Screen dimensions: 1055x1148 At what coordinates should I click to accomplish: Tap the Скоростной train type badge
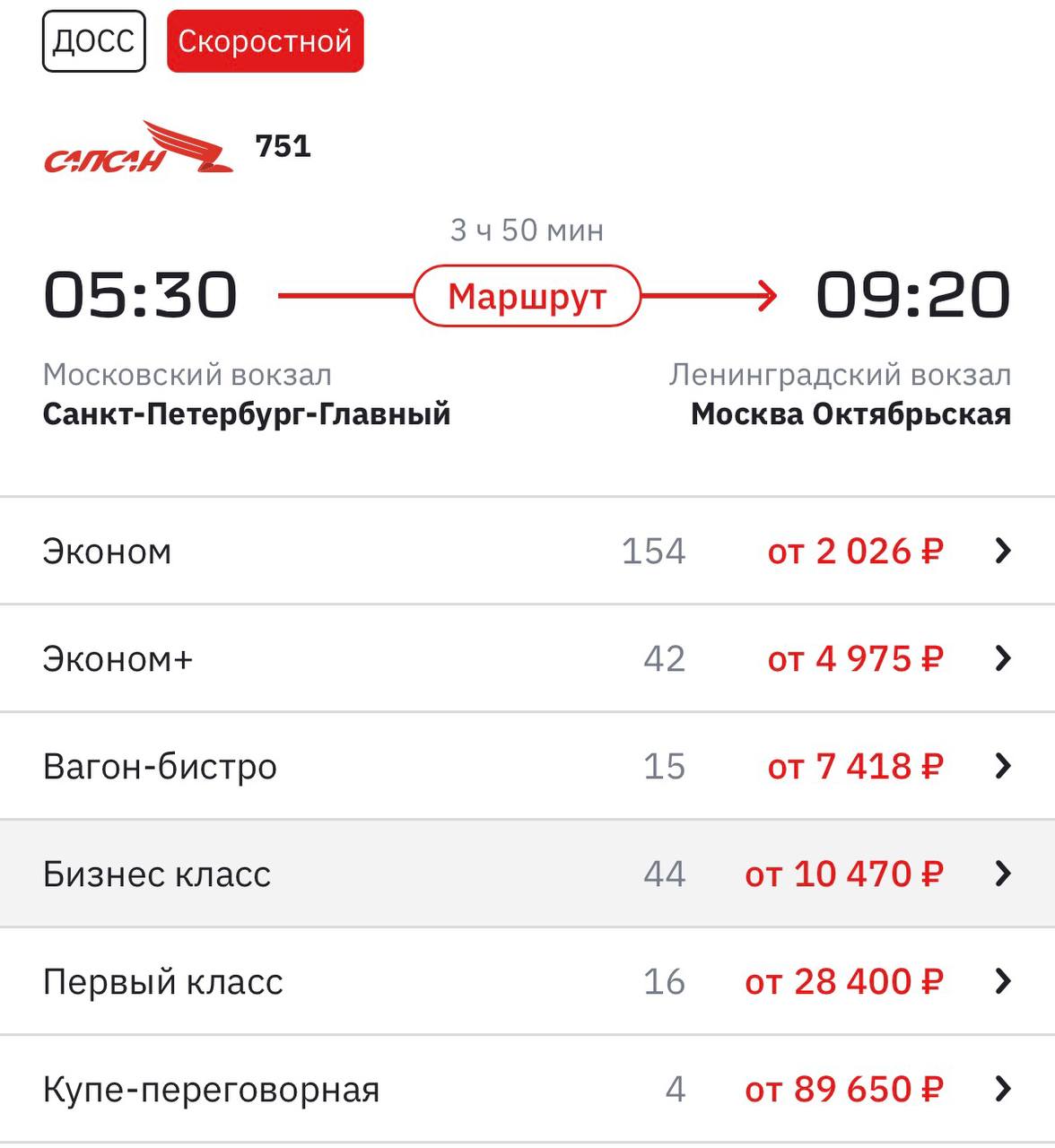tap(265, 41)
